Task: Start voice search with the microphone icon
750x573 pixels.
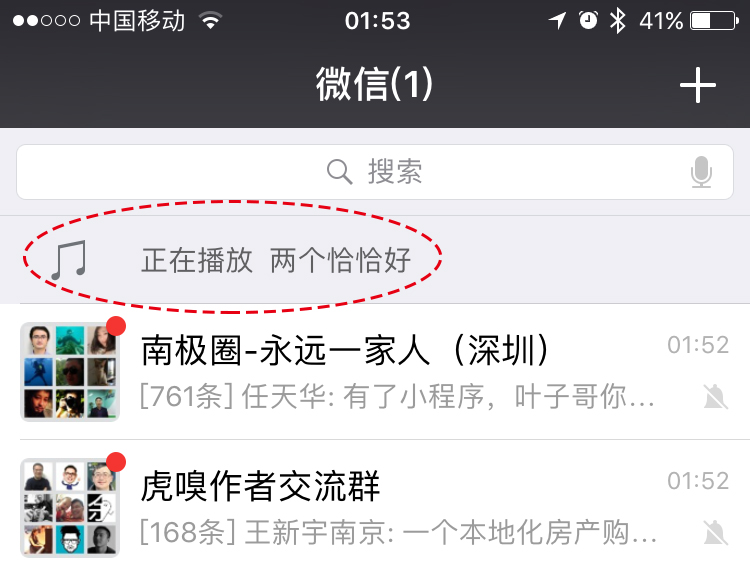Action: pyautogui.click(x=702, y=173)
